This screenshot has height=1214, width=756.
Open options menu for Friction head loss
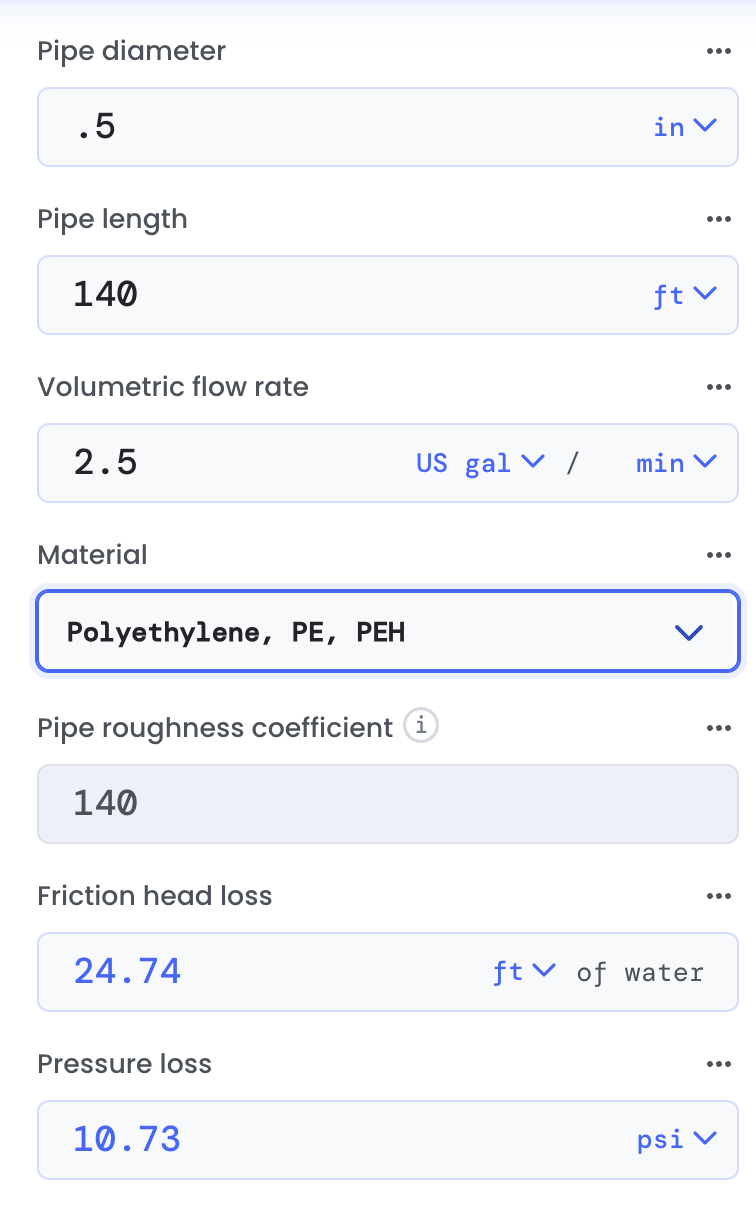pos(719,896)
